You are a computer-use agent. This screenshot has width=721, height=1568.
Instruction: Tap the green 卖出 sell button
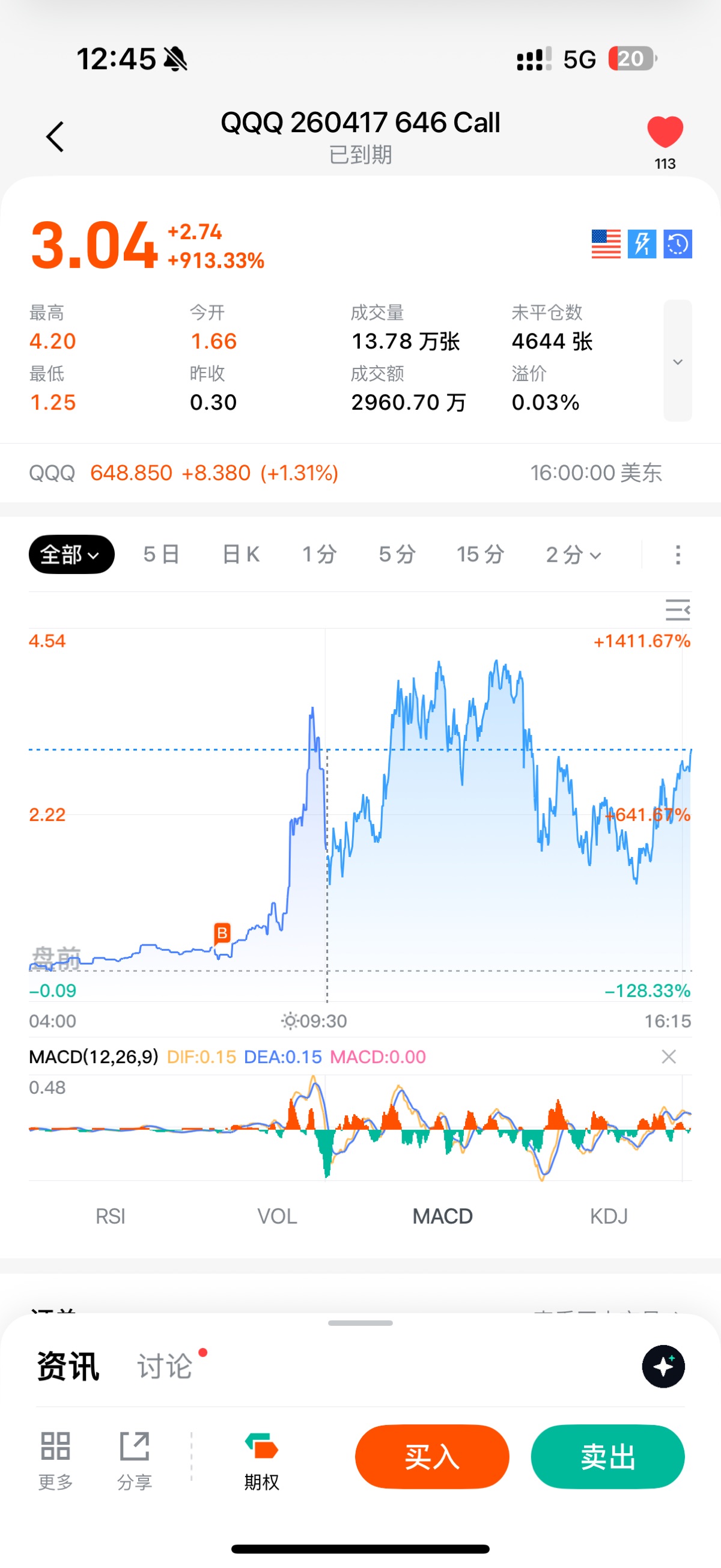coord(607,1457)
